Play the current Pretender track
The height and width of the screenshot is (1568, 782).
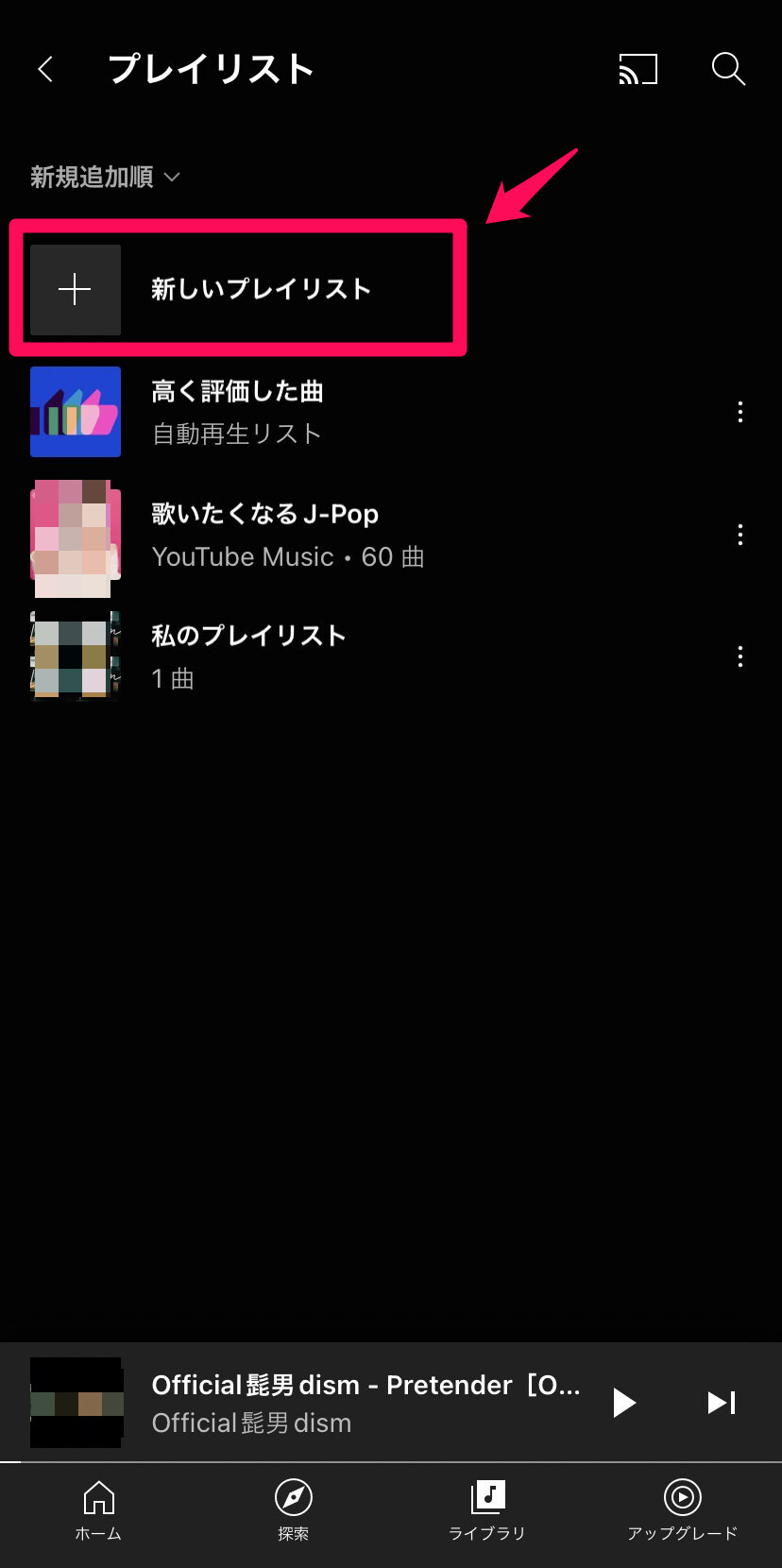coord(623,1403)
